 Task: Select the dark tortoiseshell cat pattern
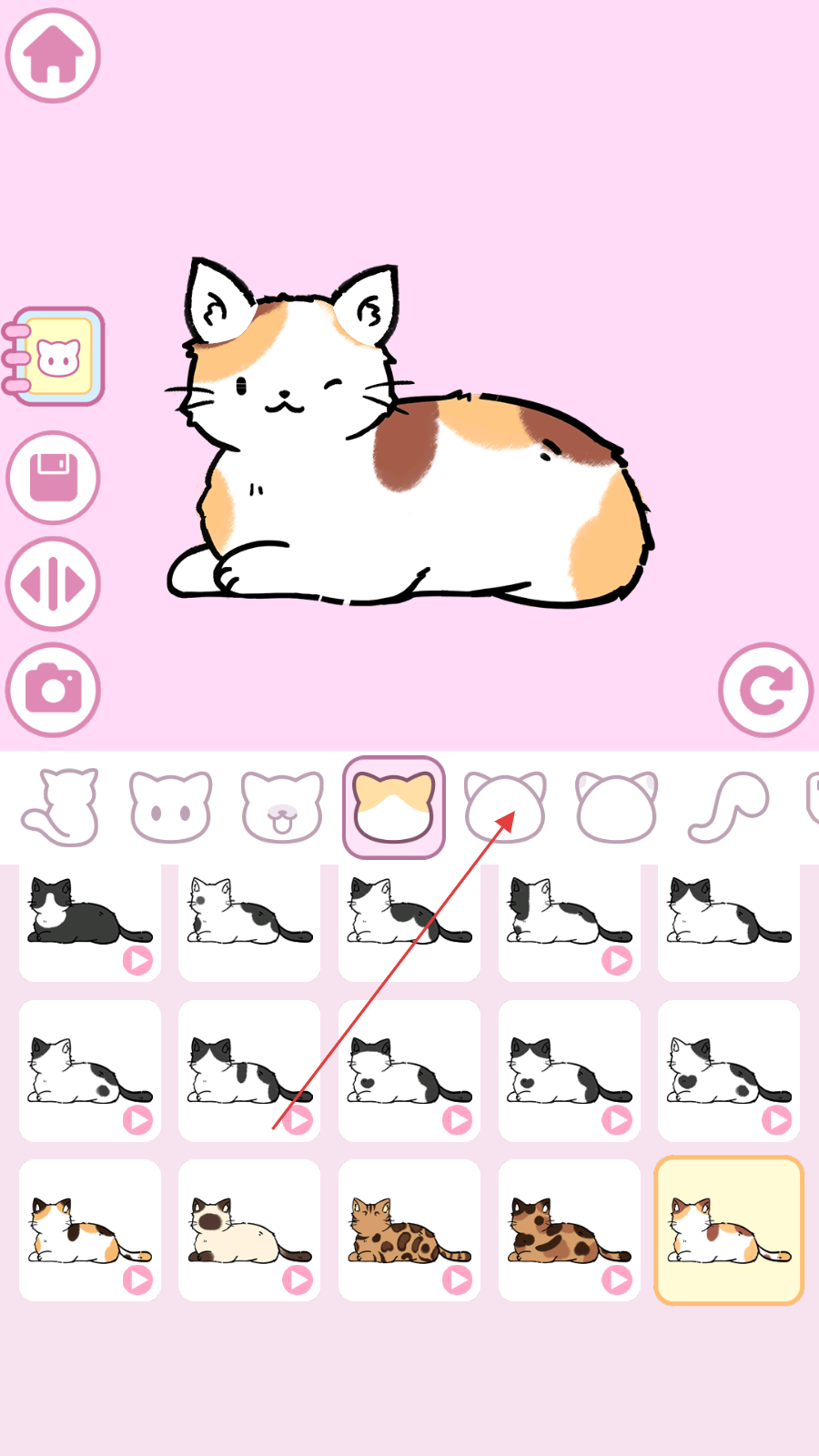point(570,1229)
